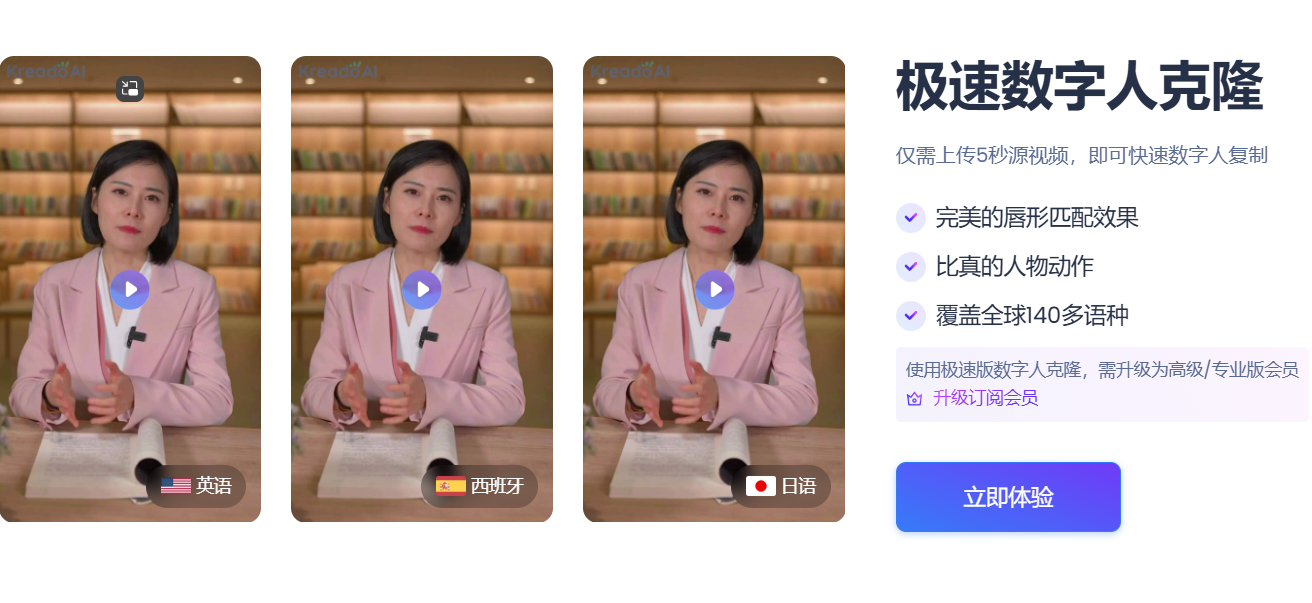This screenshot has height=603, width=1312.
Task: Play the 西班牙 digital human video
Action: click(x=422, y=289)
